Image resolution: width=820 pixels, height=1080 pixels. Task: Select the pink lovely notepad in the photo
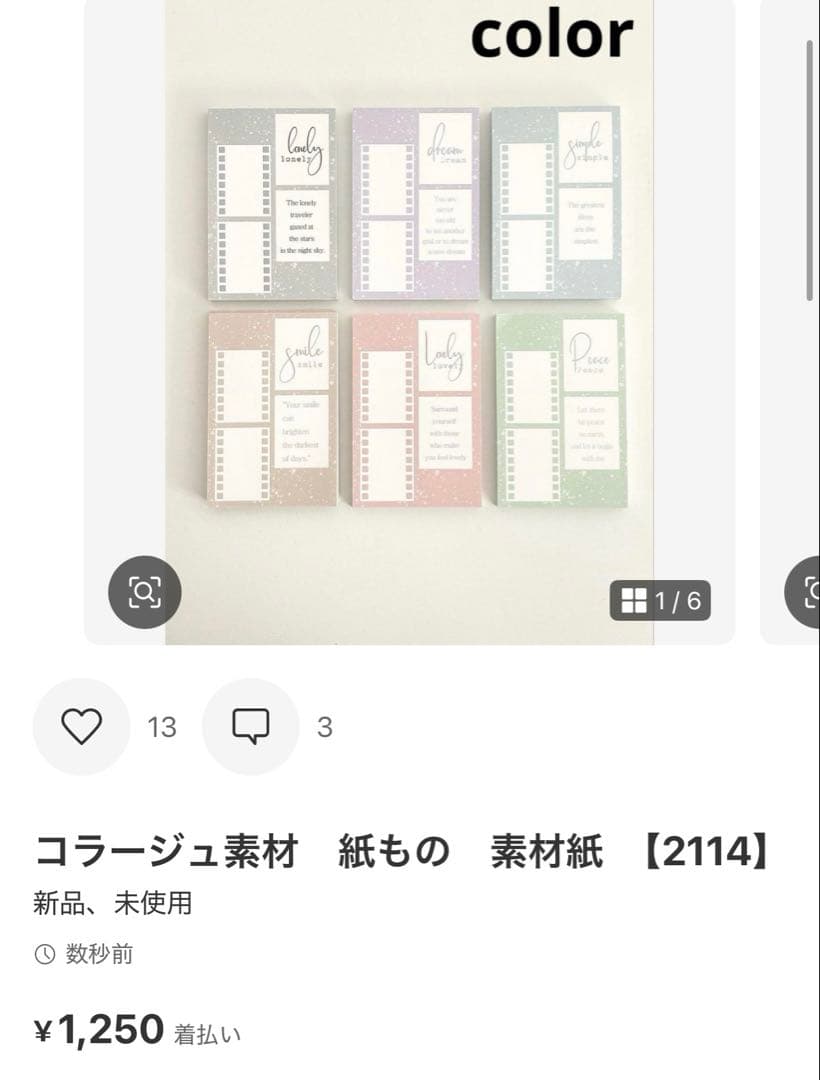point(414,413)
